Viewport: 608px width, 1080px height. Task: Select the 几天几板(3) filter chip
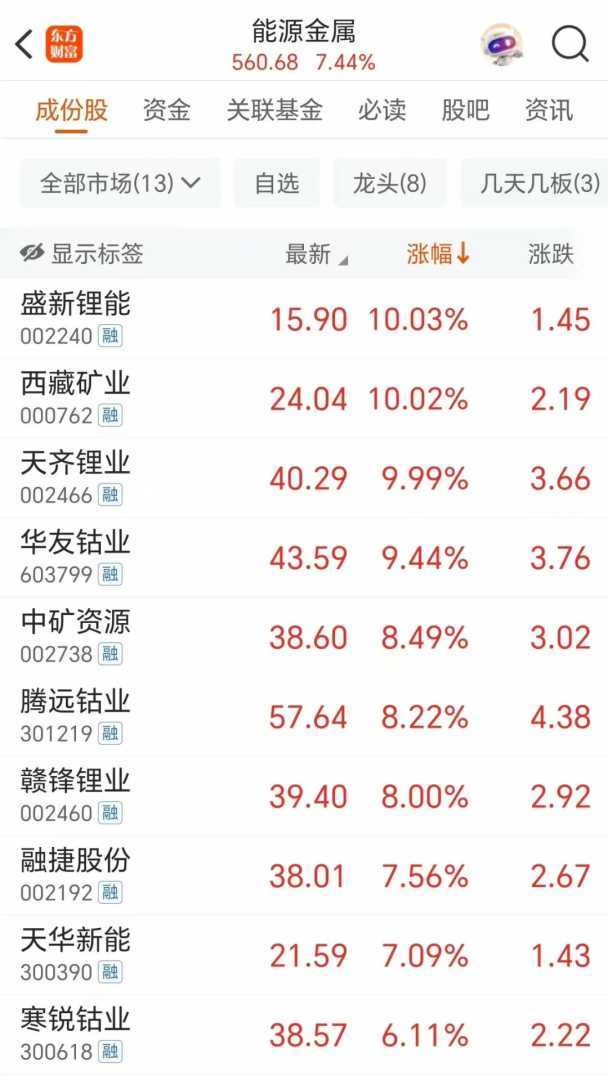(540, 183)
